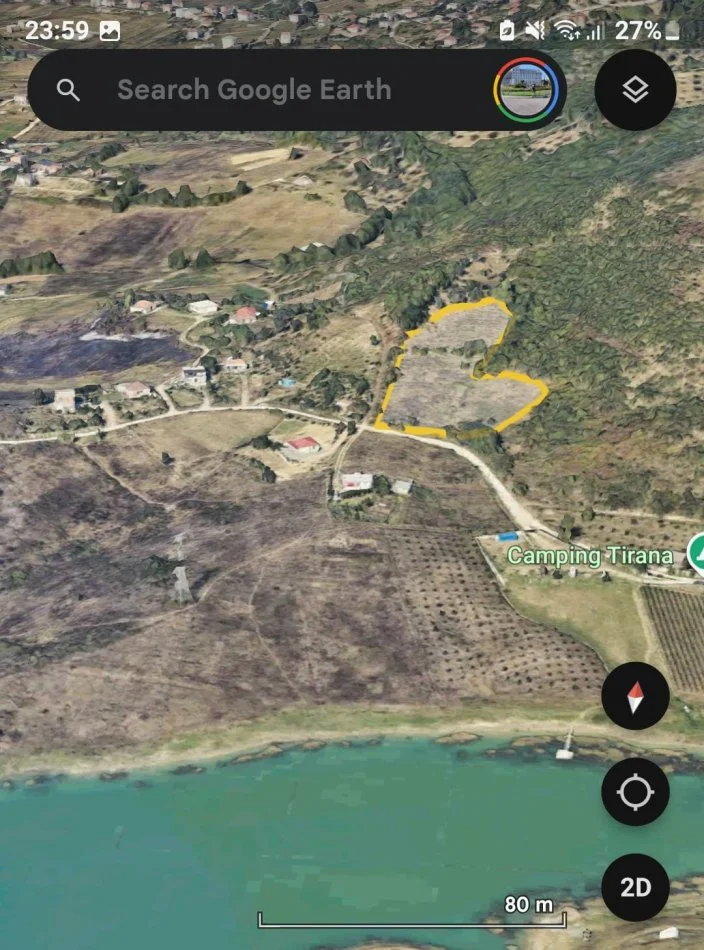Open the account profile picture
The height and width of the screenshot is (950, 704).
(x=526, y=90)
